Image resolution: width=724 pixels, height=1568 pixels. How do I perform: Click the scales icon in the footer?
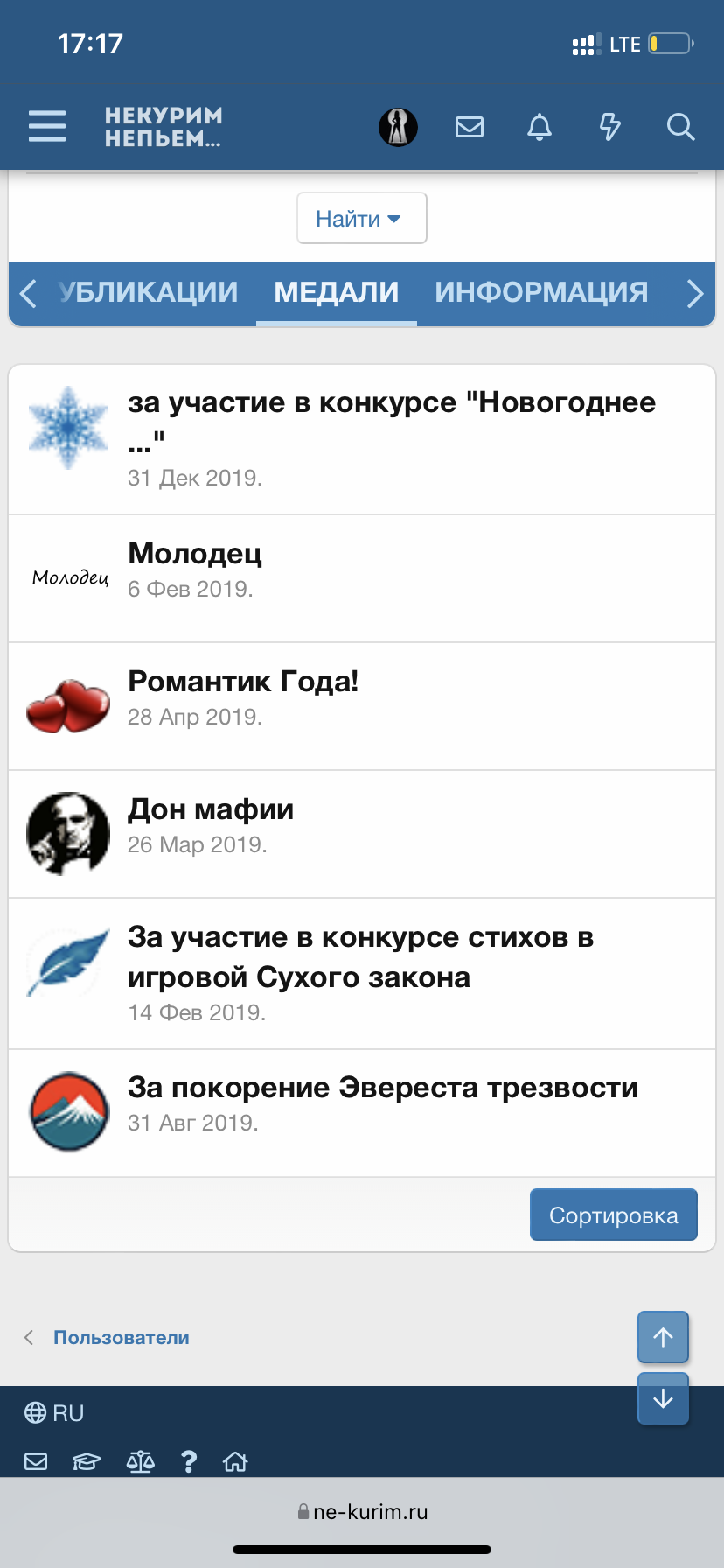(x=138, y=1460)
